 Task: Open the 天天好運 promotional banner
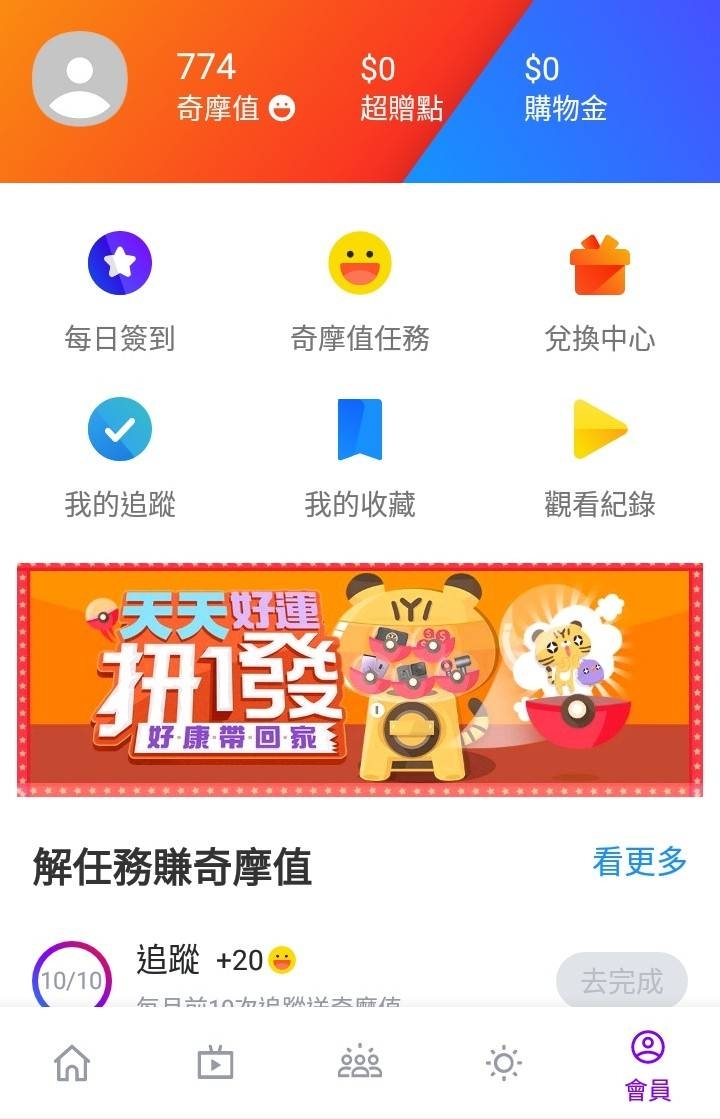click(x=360, y=678)
